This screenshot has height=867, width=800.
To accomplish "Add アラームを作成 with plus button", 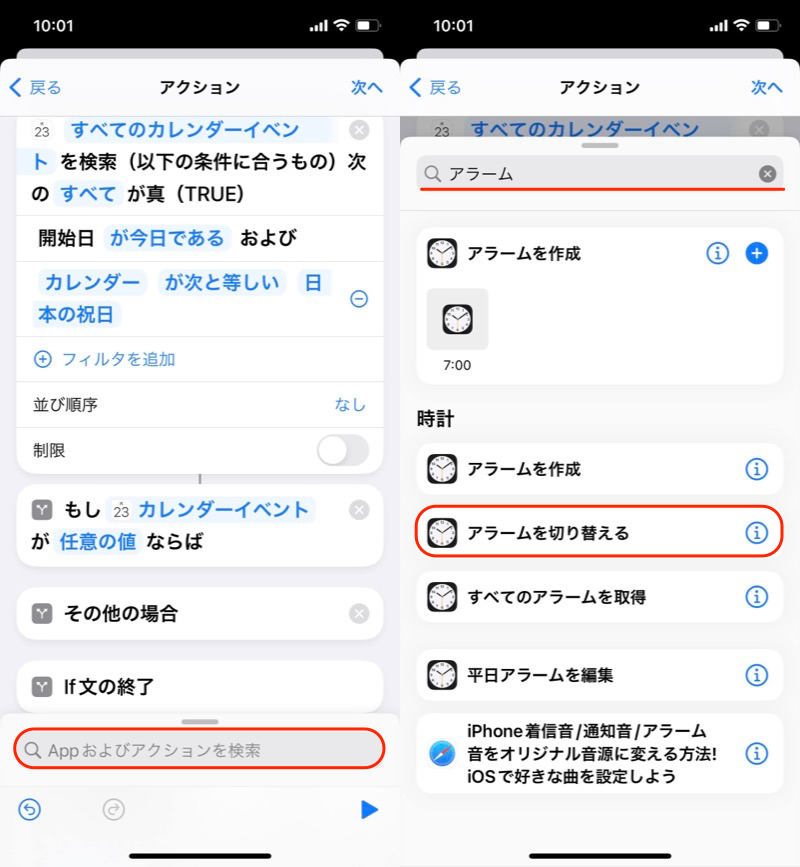I will [757, 253].
